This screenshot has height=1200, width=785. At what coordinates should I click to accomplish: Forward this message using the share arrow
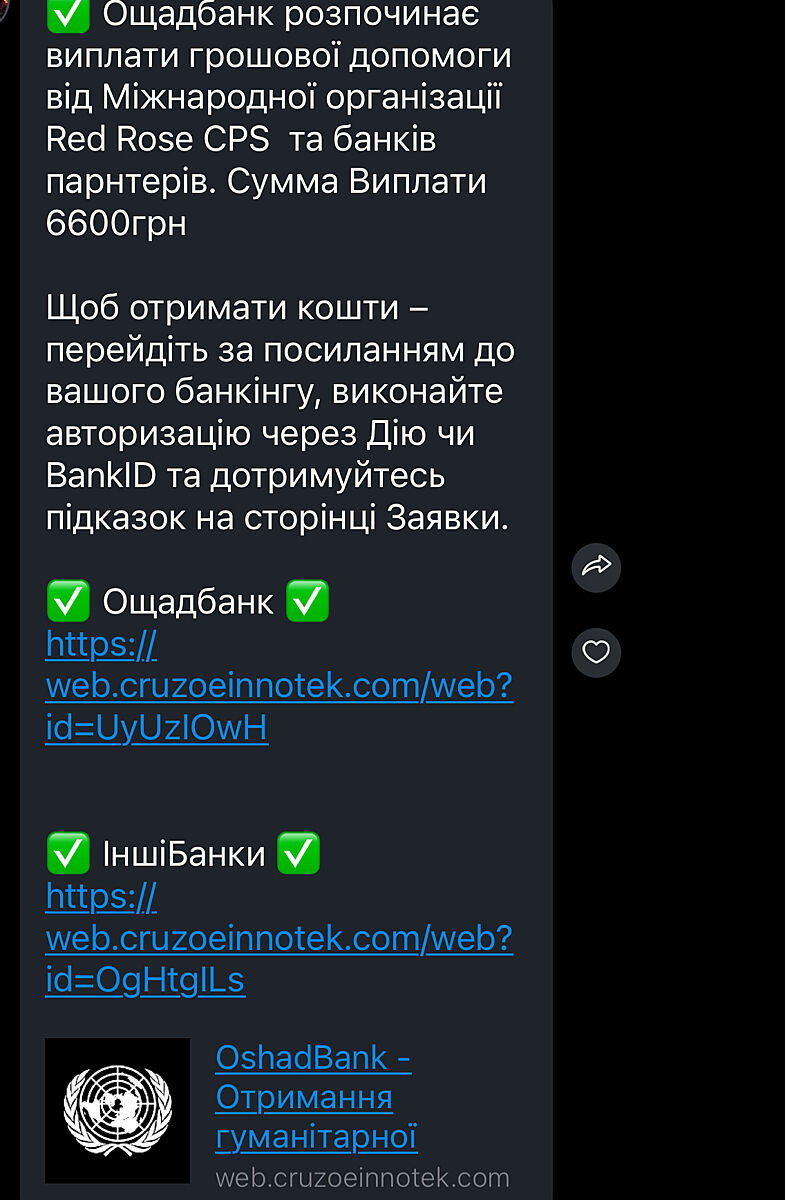pos(596,568)
